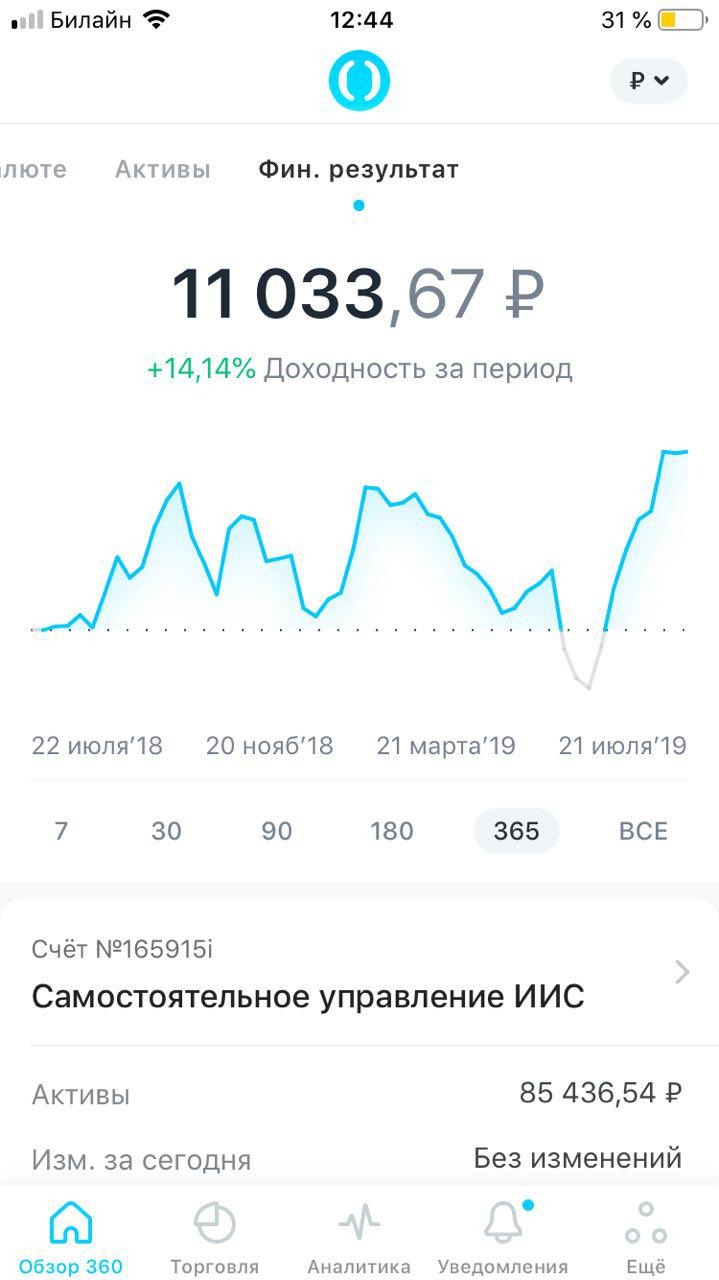This screenshot has height=1280, width=719.
Task: Switch to the Активы tab
Action: click(162, 170)
